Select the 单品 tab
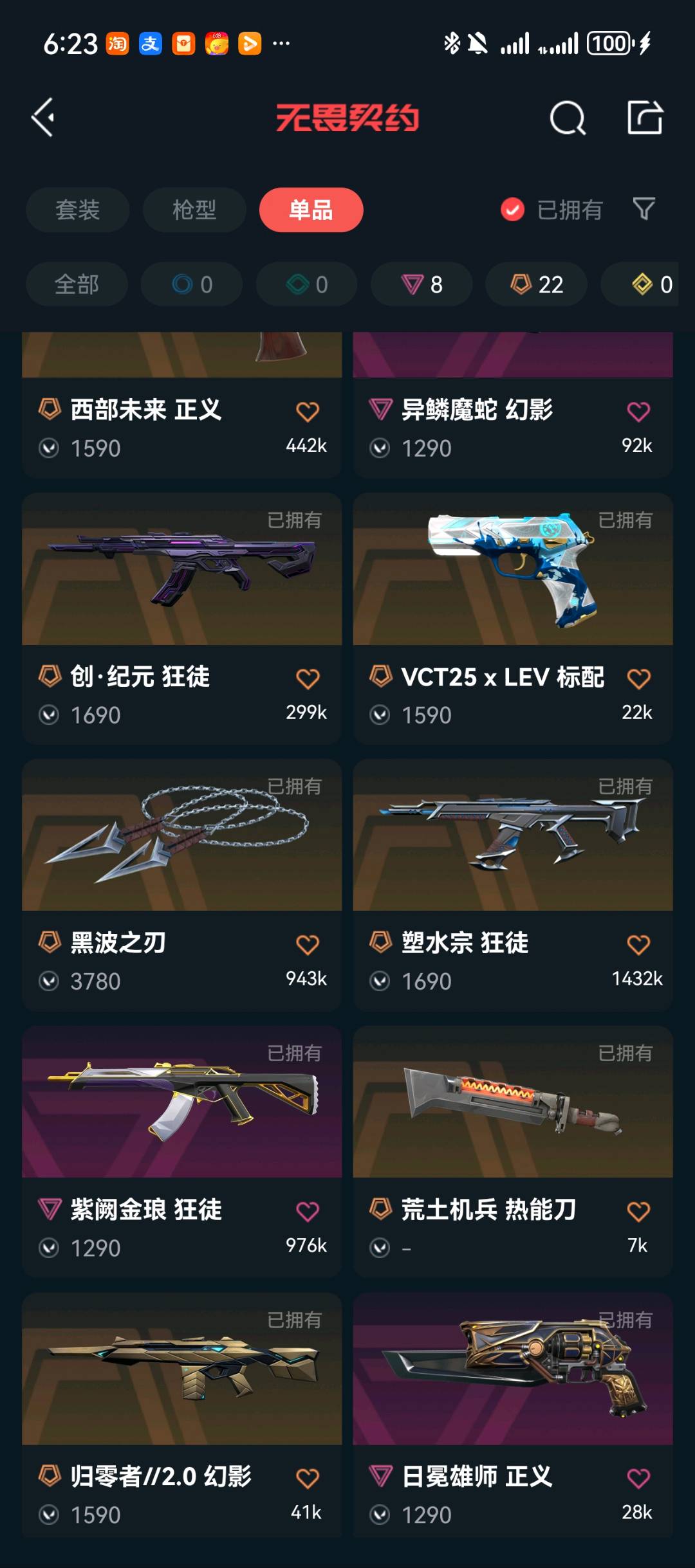This screenshot has height=1568, width=695. [311, 210]
